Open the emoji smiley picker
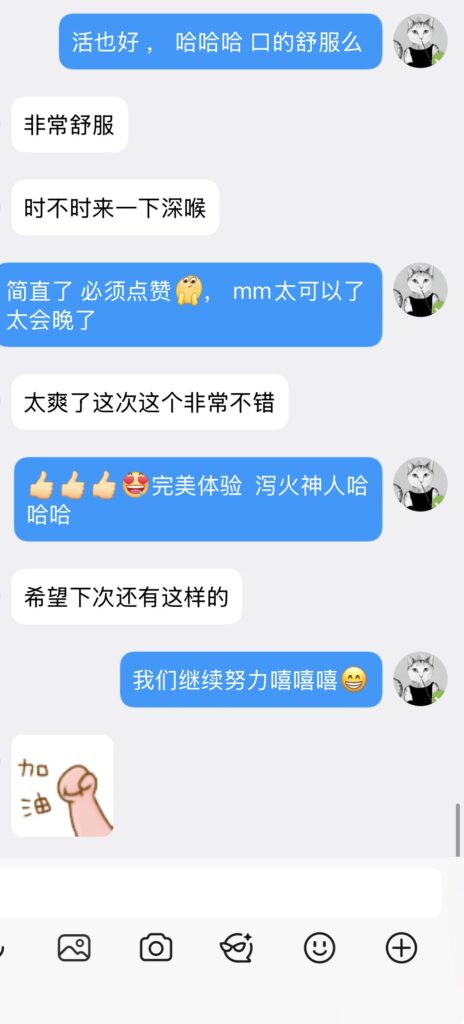464x1024 pixels. pyautogui.click(x=320, y=948)
